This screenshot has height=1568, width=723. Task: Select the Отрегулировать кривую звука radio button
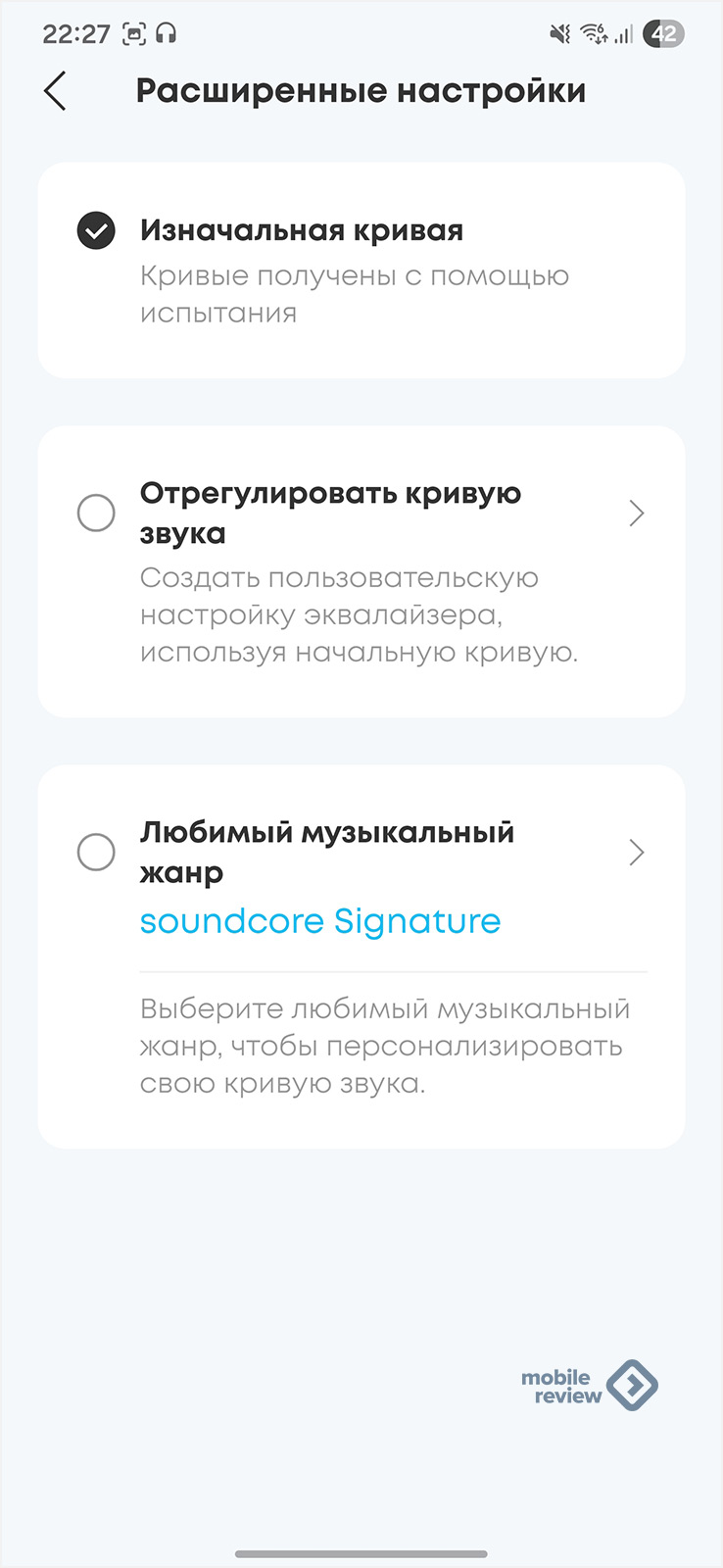pos(96,513)
